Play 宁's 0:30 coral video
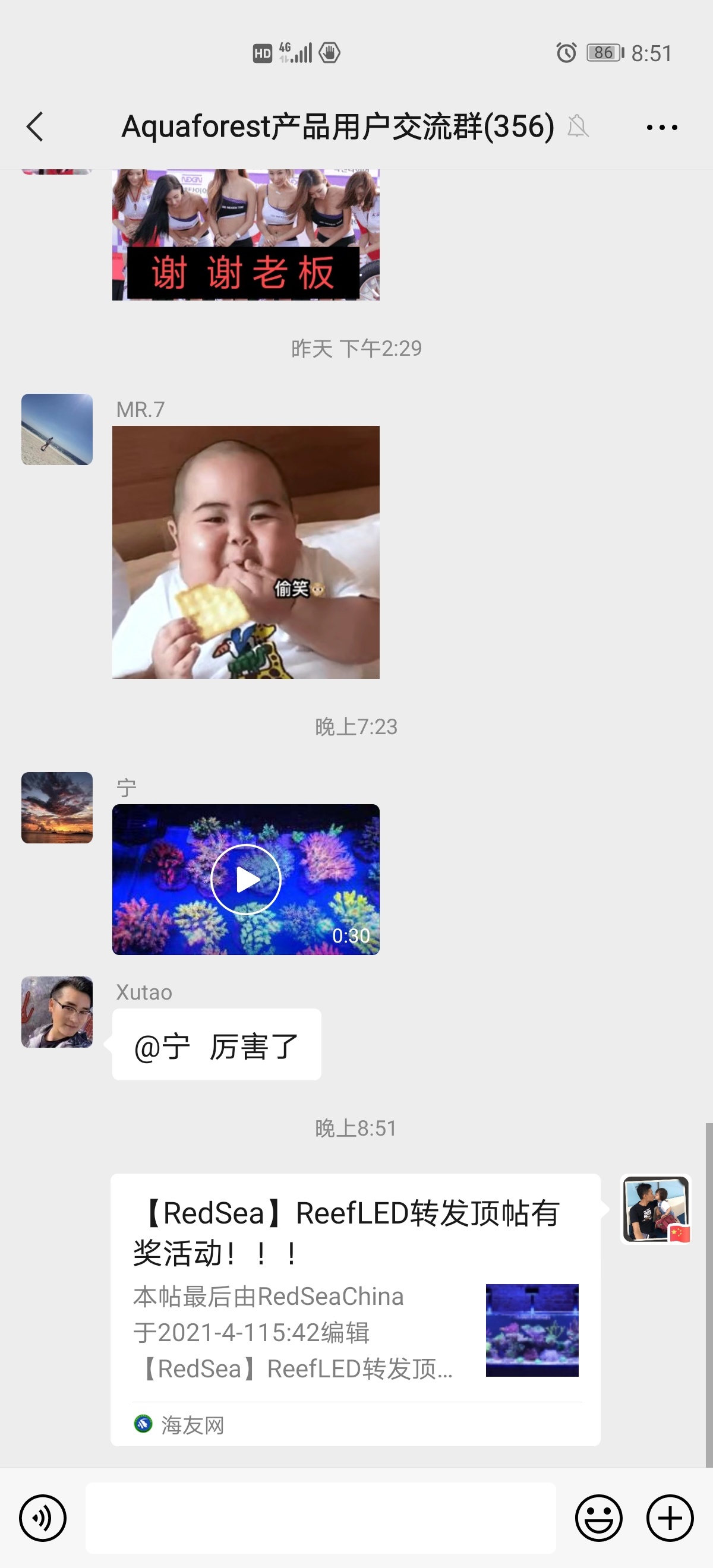The image size is (713, 1568). [x=245, y=879]
